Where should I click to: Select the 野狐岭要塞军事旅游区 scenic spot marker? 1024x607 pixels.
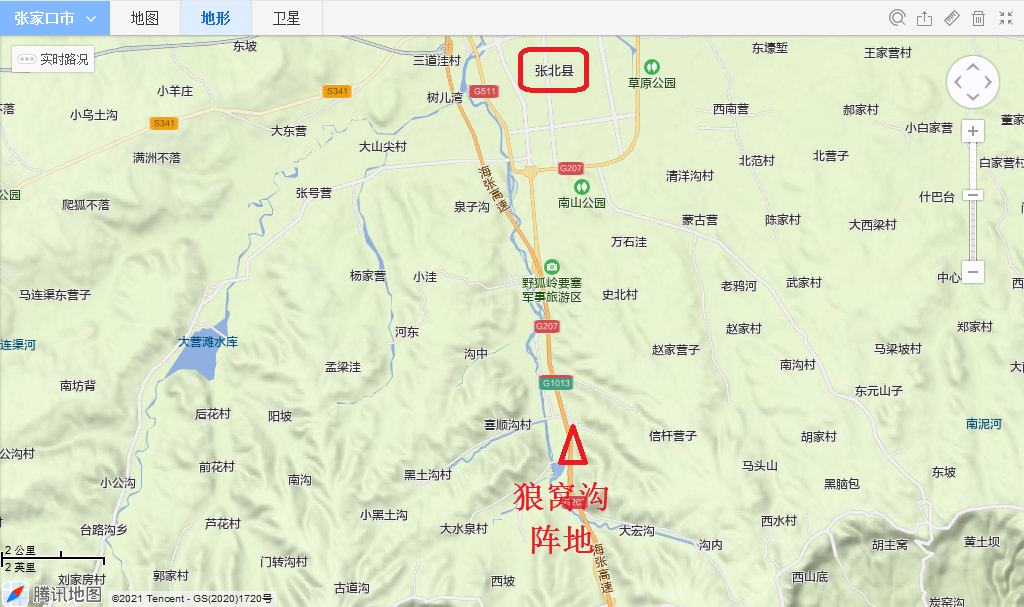(x=551, y=266)
